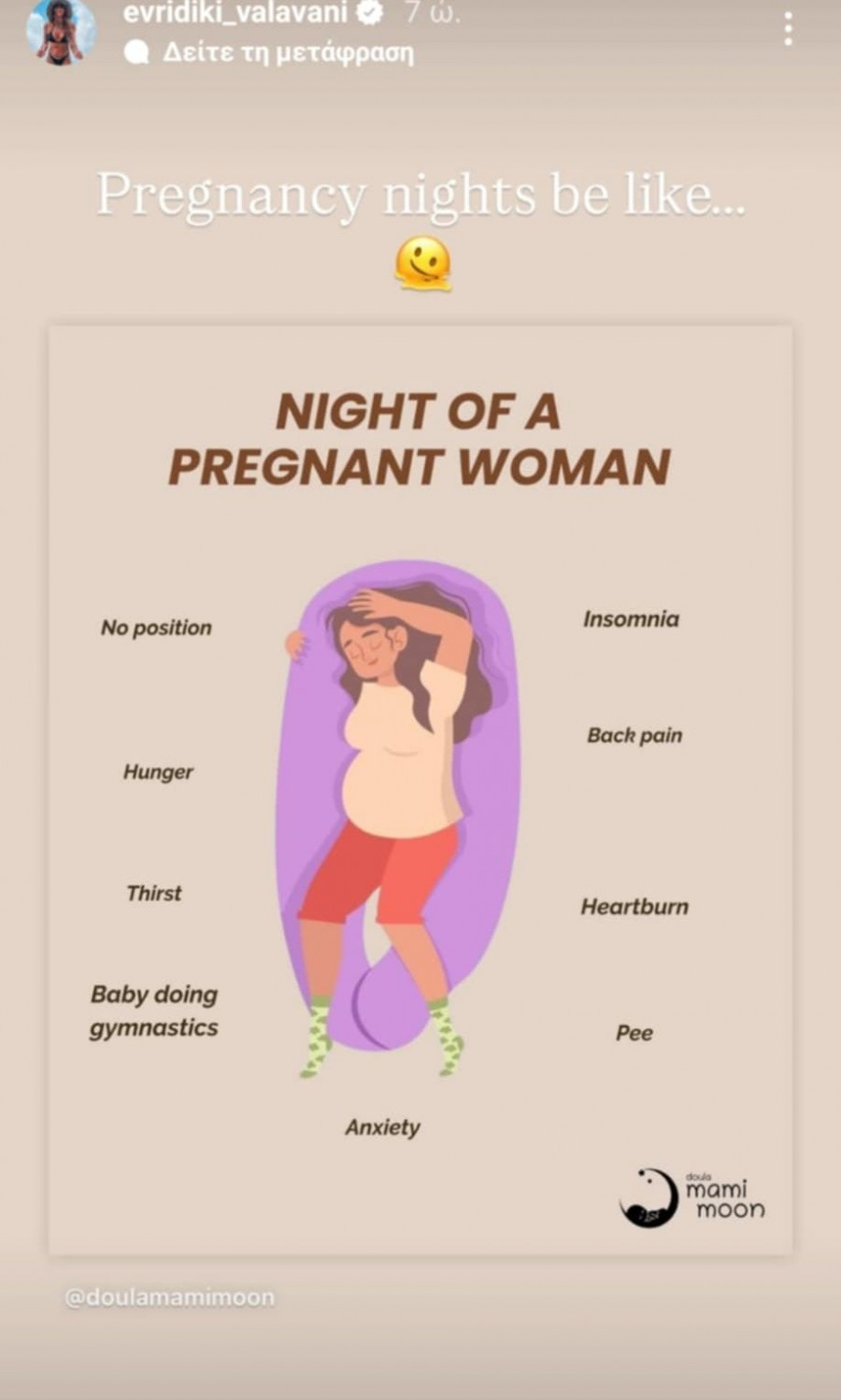Image resolution: width=841 pixels, height=1400 pixels.
Task: Open evridiki_valavani's profile picture
Action: (61, 33)
